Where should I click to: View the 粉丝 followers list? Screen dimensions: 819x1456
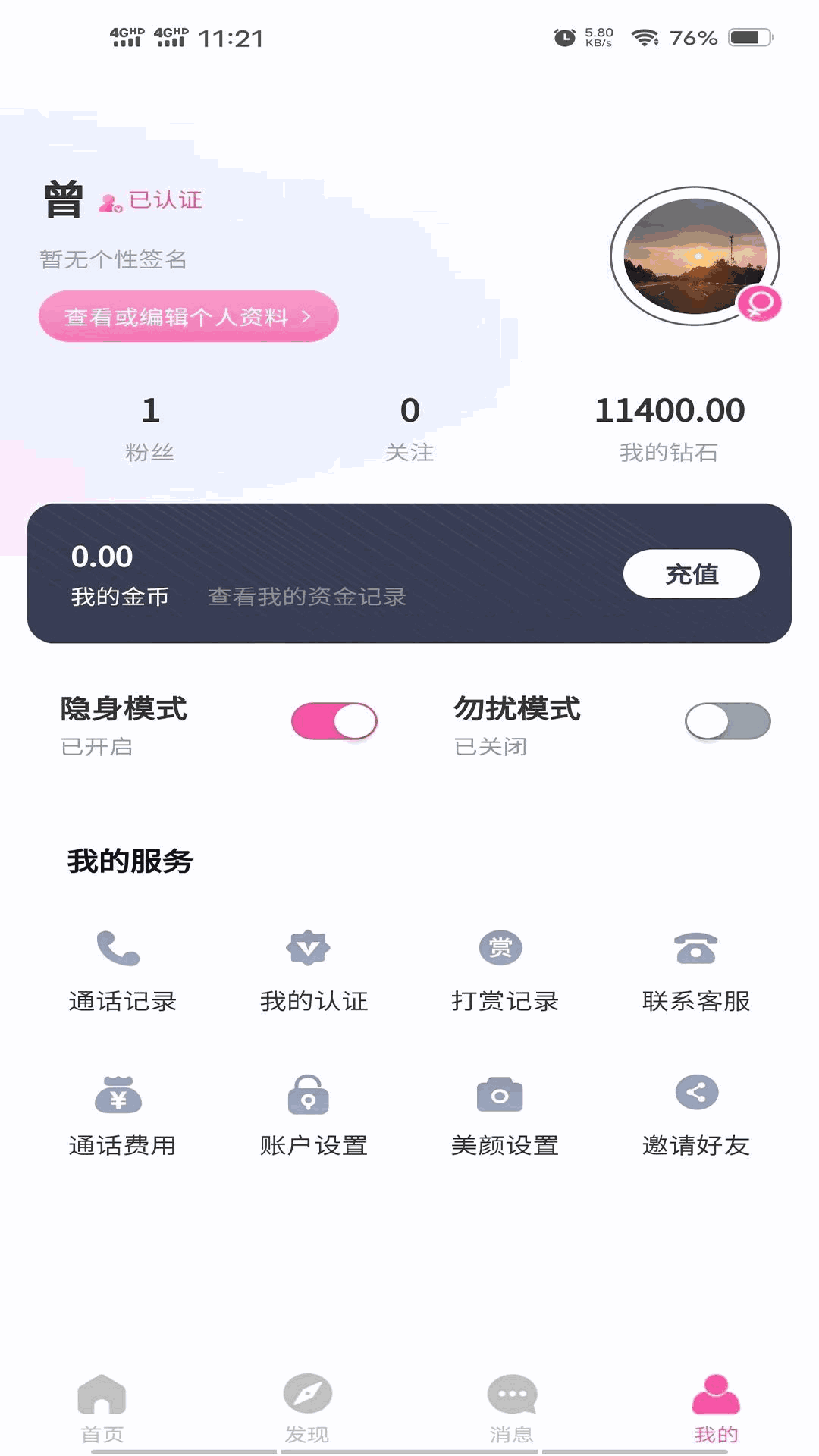coord(150,428)
